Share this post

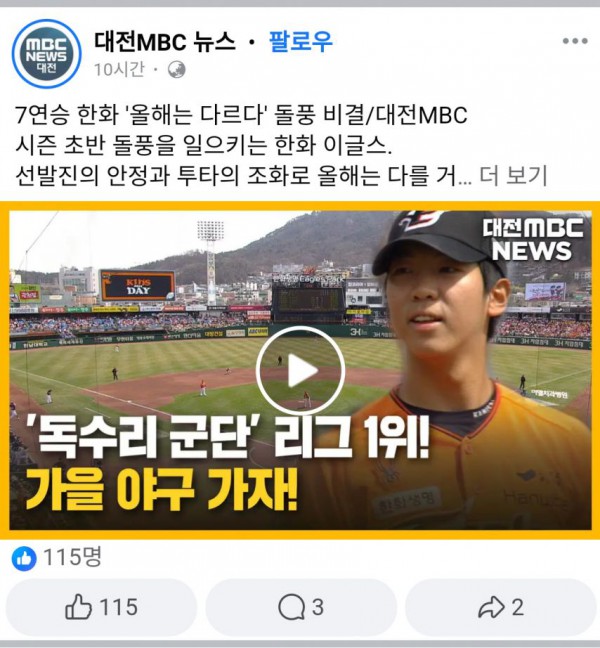pyautogui.click(x=500, y=607)
